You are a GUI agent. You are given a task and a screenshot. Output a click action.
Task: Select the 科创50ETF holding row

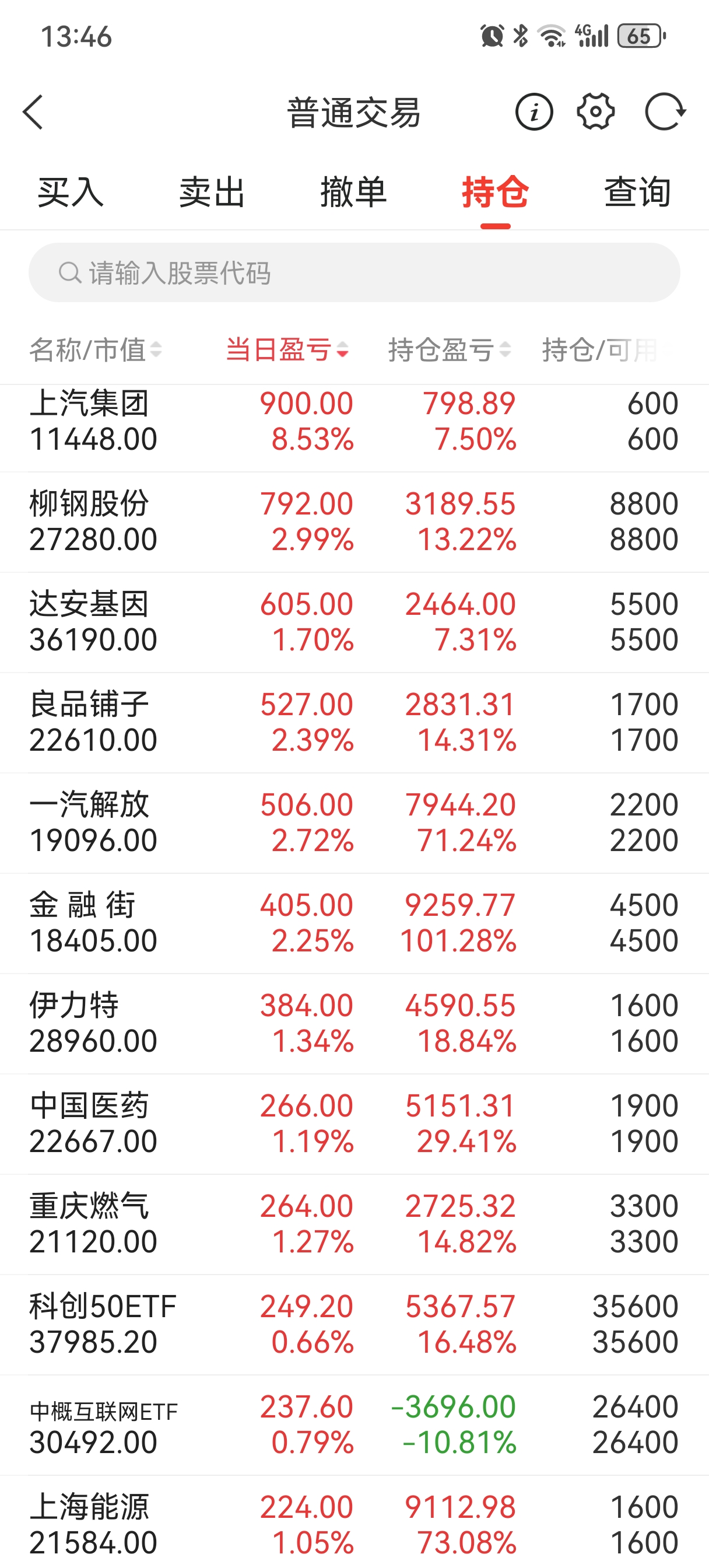click(x=354, y=1324)
